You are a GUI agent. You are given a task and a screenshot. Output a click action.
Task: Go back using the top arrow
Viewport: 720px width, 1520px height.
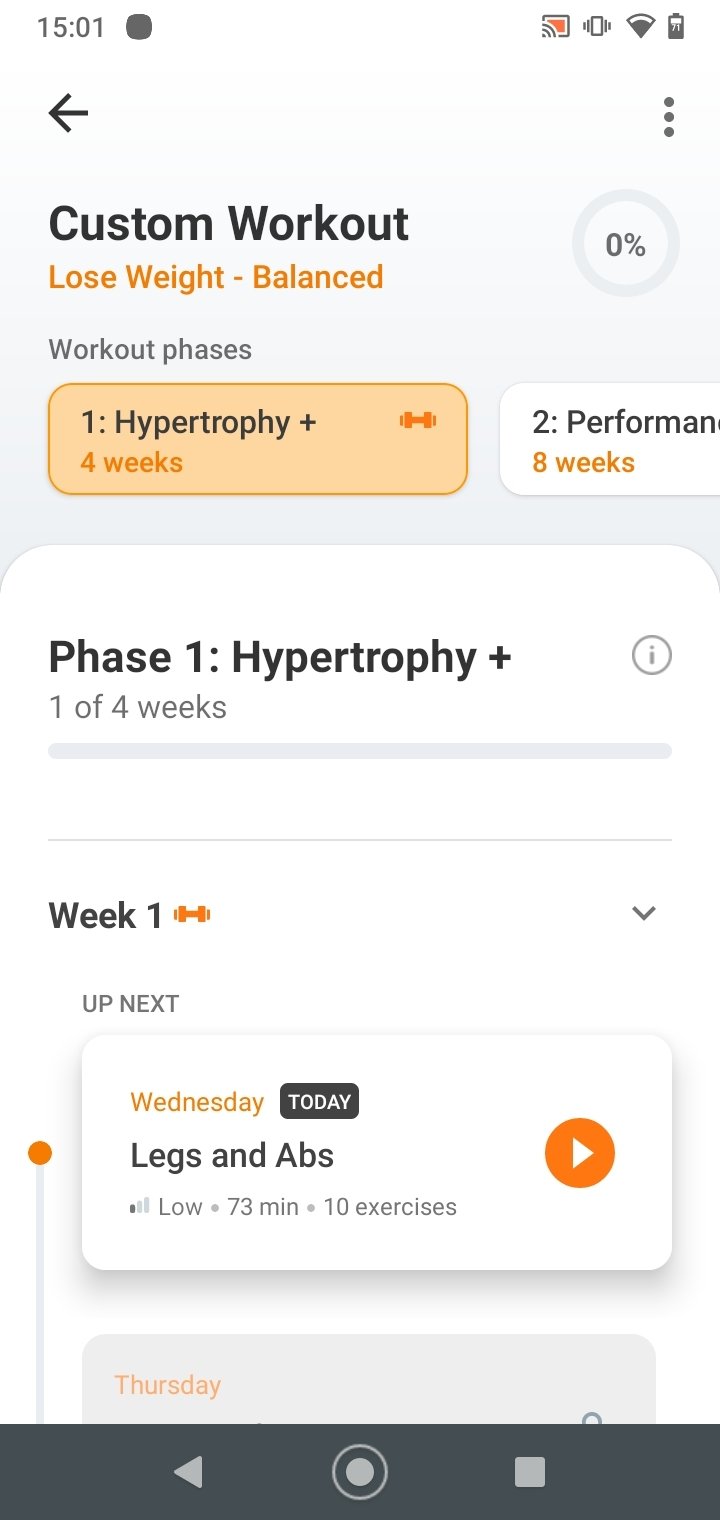tap(68, 114)
